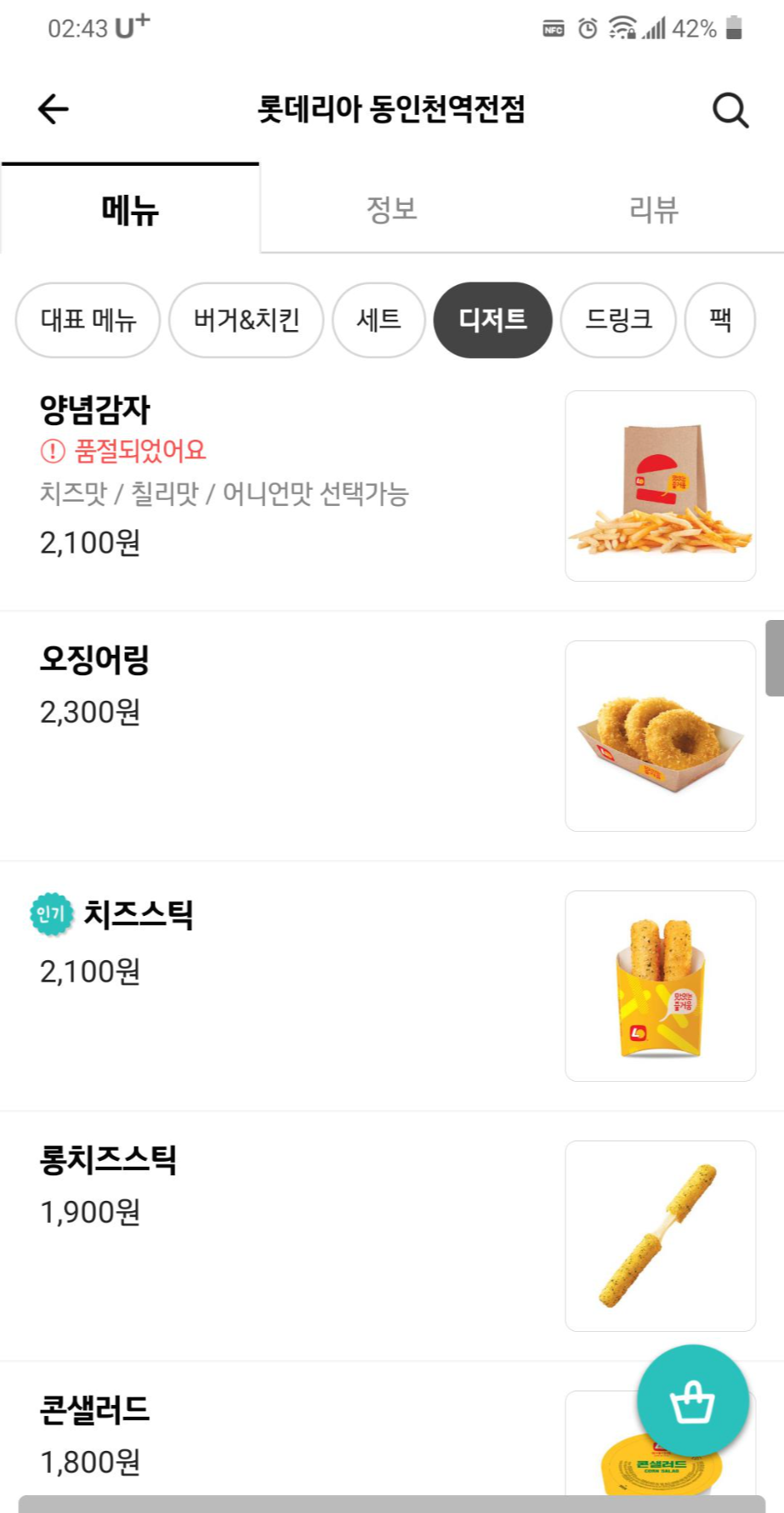The image size is (784, 1513).
Task: Filter by 버거&치킨 category
Action: pyautogui.click(x=247, y=320)
